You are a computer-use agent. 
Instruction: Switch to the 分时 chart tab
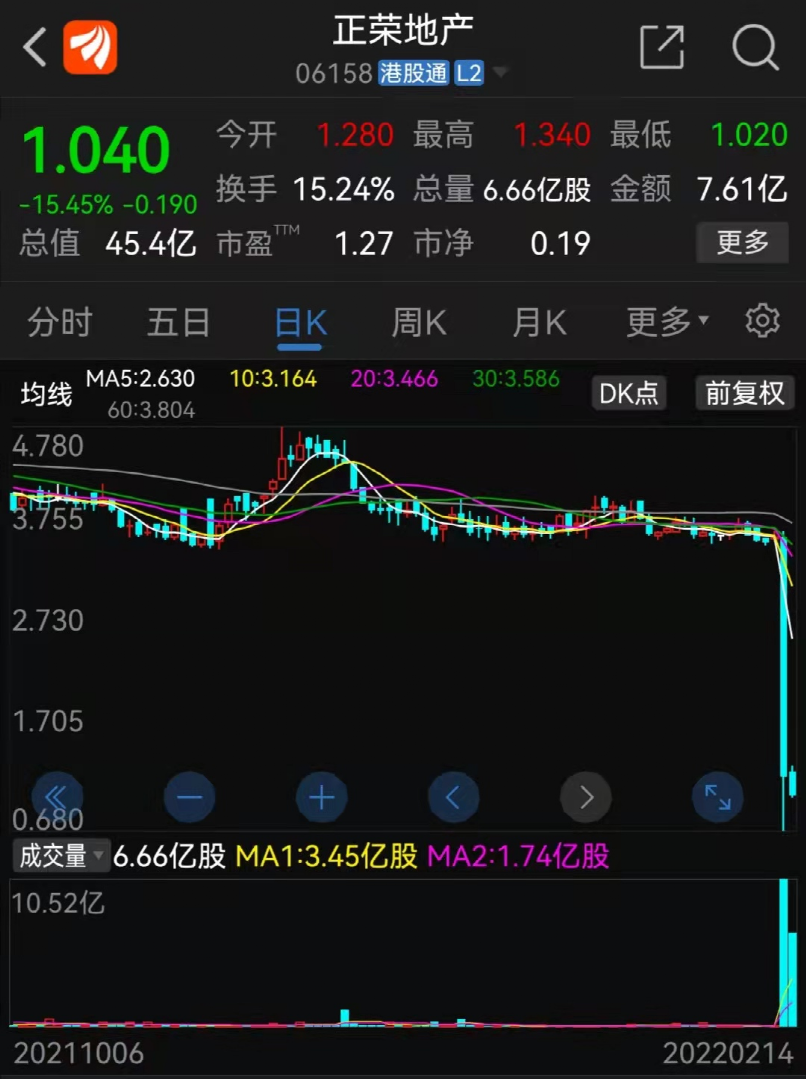tap(60, 322)
